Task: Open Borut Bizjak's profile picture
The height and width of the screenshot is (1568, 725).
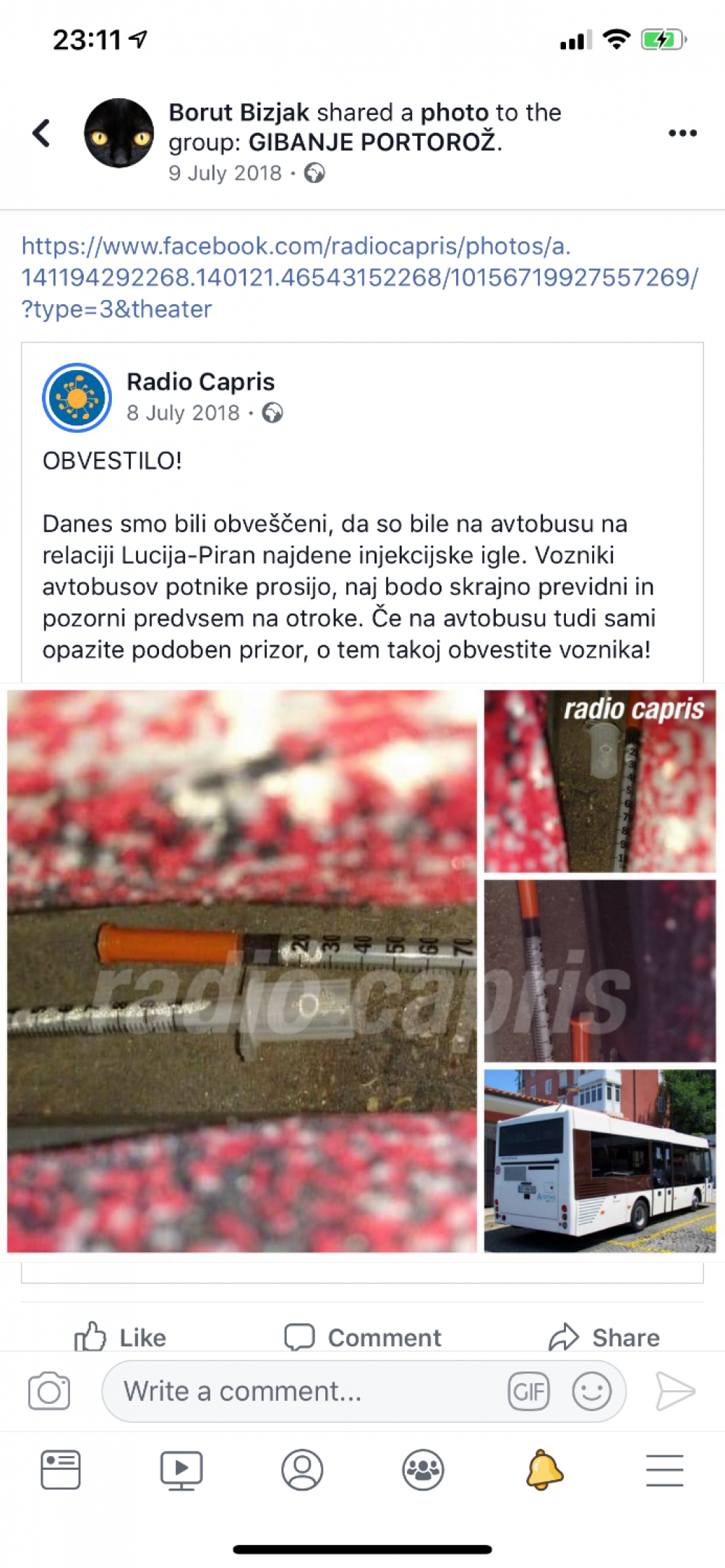Action: pyautogui.click(x=119, y=133)
